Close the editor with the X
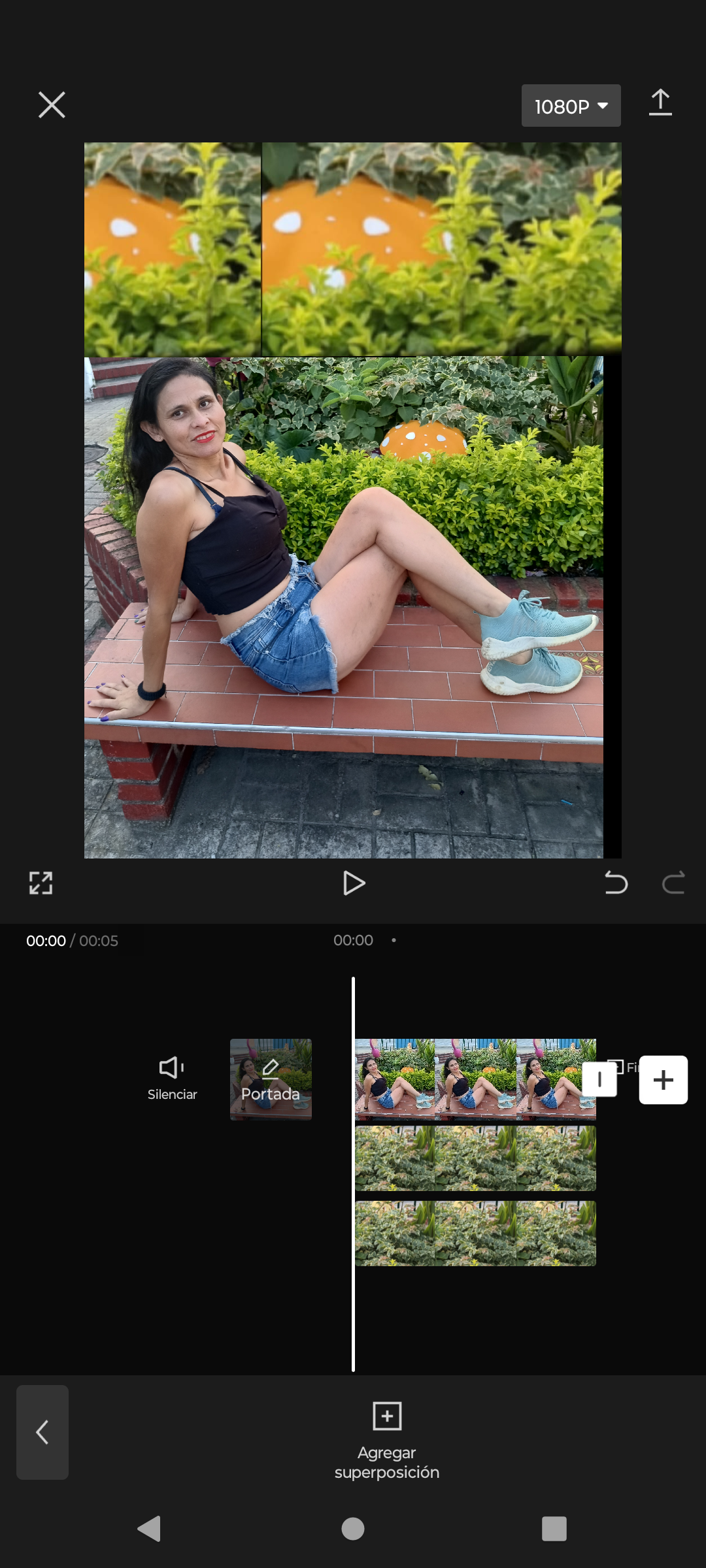Screen dimensions: 706x1568 pyautogui.click(x=52, y=105)
